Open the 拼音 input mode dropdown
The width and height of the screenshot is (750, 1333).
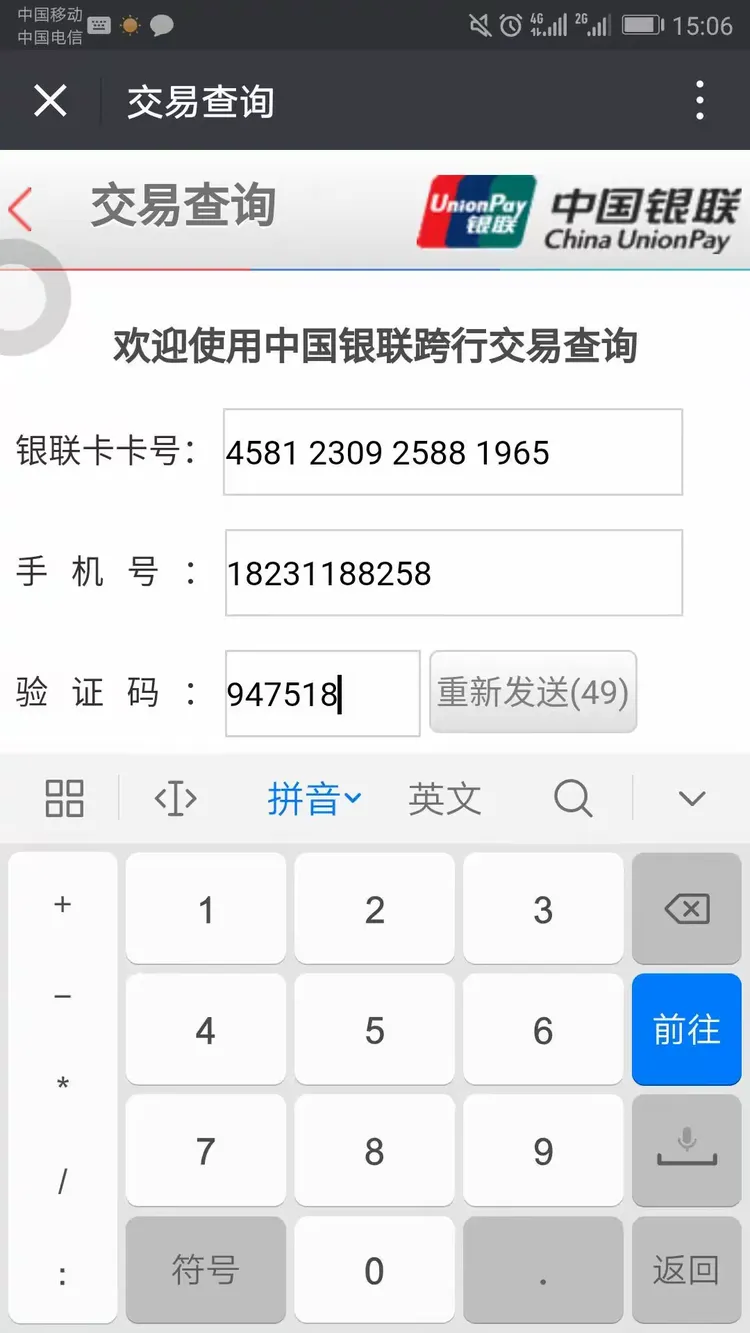click(x=313, y=798)
